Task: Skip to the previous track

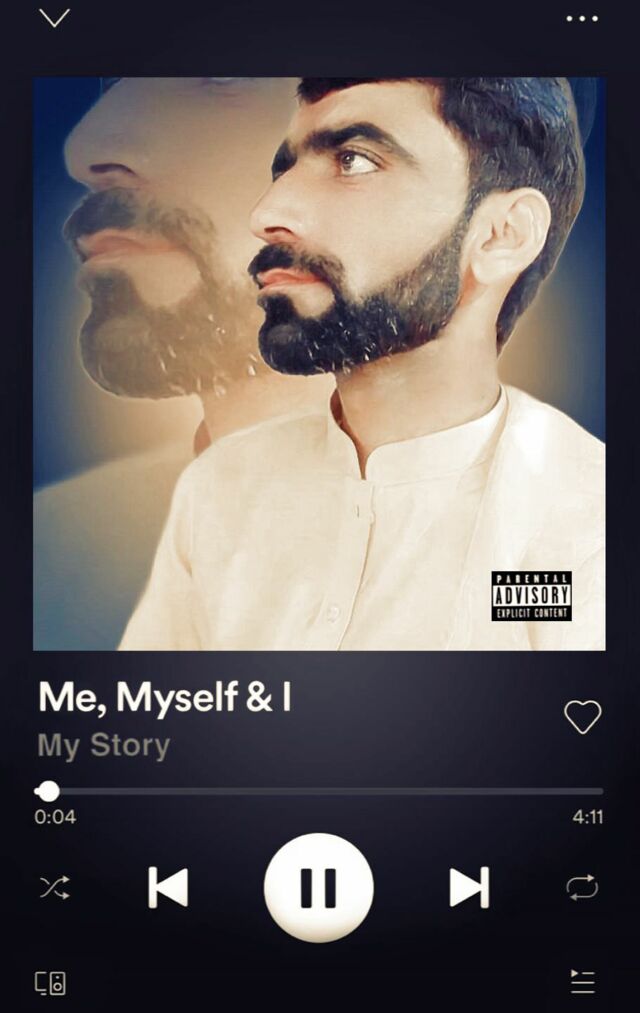Action: (168, 887)
